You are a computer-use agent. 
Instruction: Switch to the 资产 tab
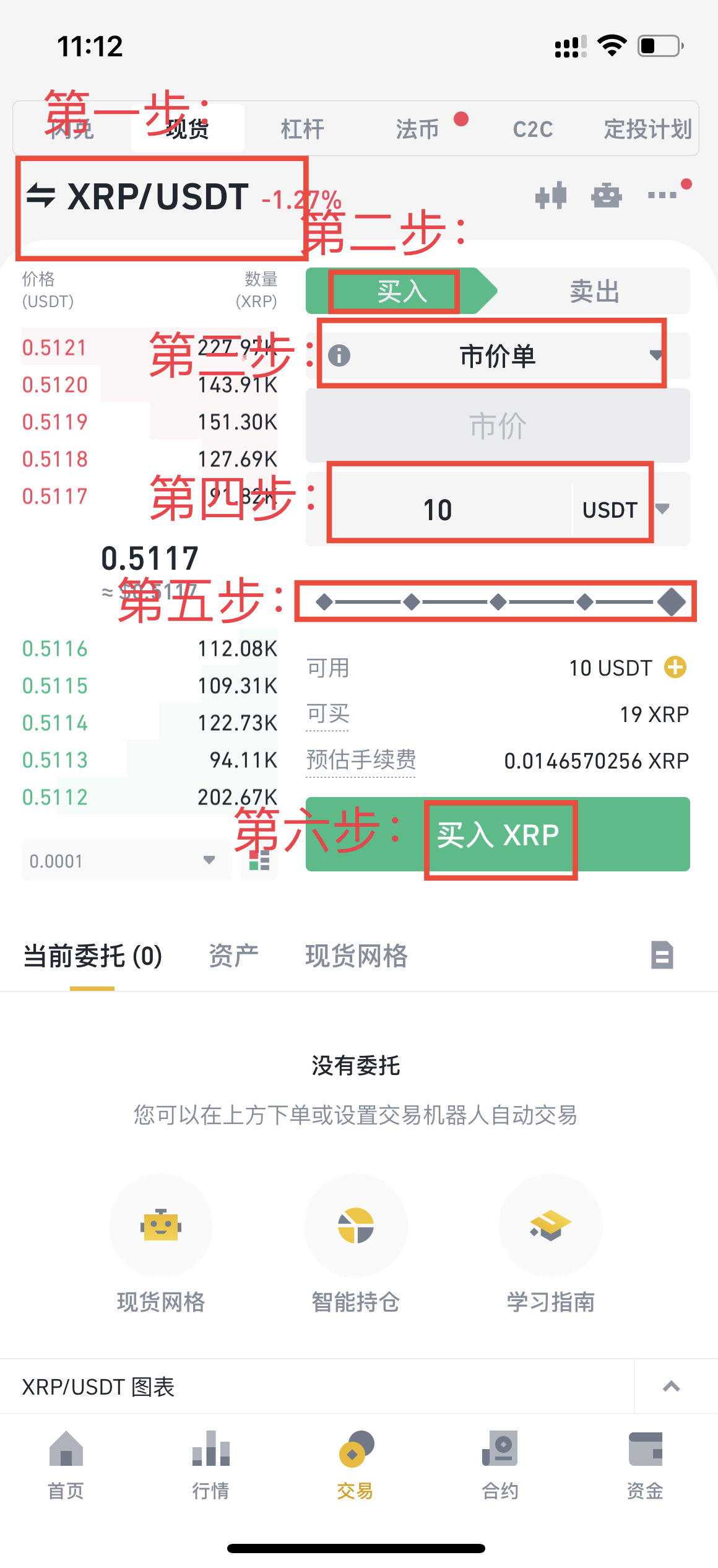tap(233, 956)
